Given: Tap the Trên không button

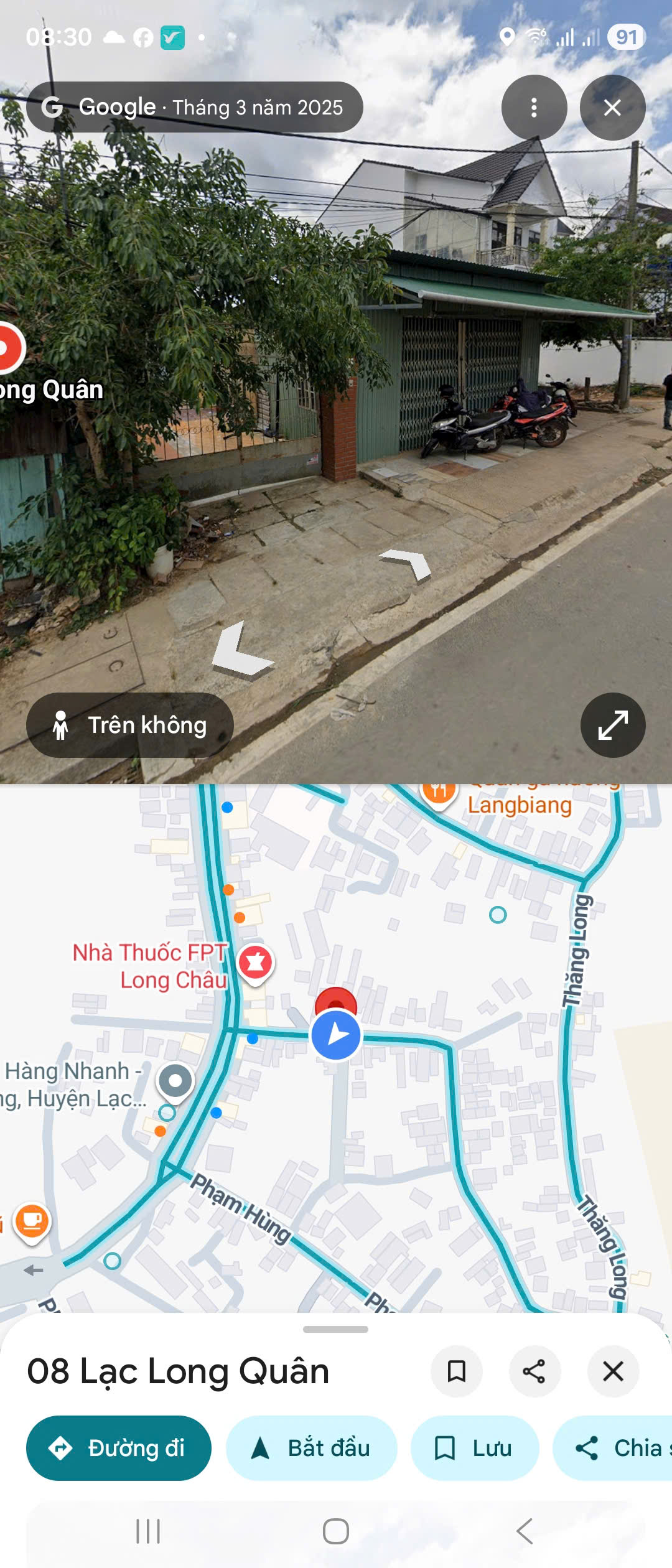Looking at the screenshot, I should 130,725.
